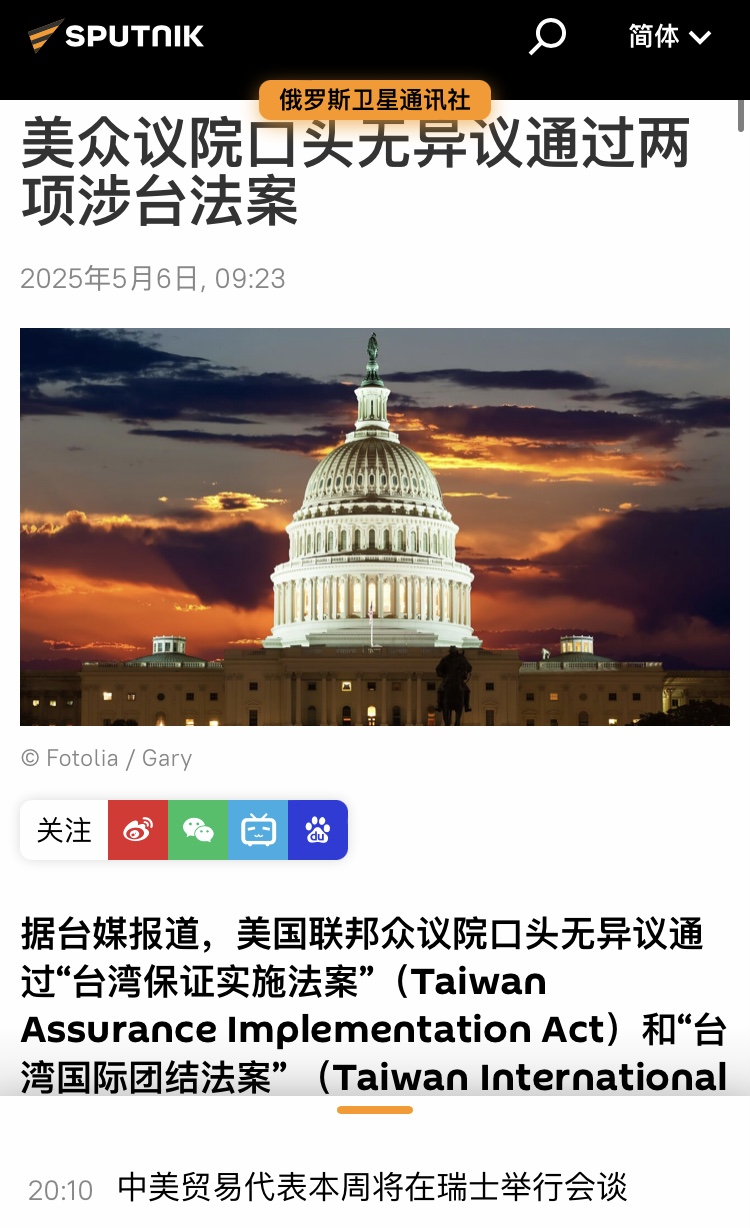Follow Sputnik on WeChat

tap(198, 830)
